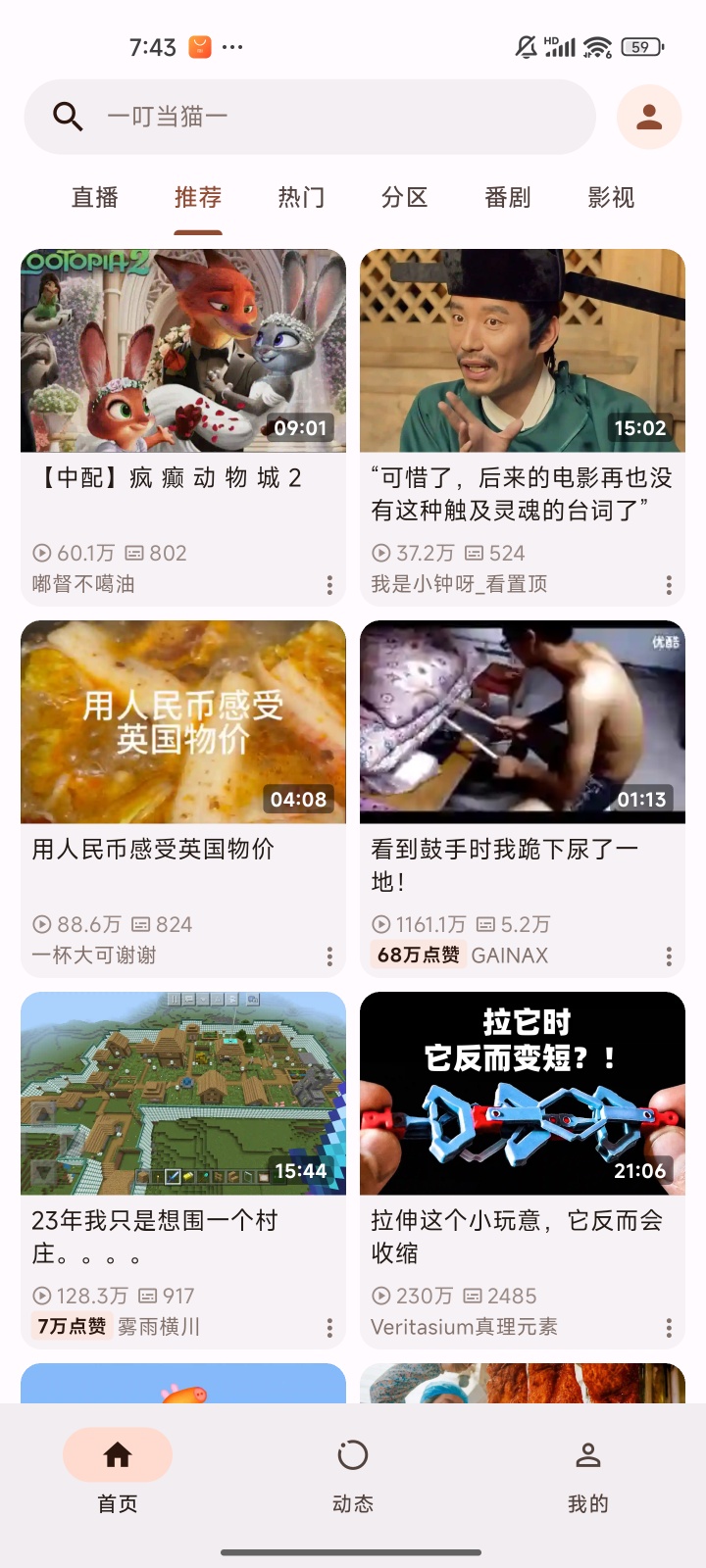The height and width of the screenshot is (1568, 706).
Task: Open the overflow menu for Veritasium真理元素 video
Action: [669, 1328]
